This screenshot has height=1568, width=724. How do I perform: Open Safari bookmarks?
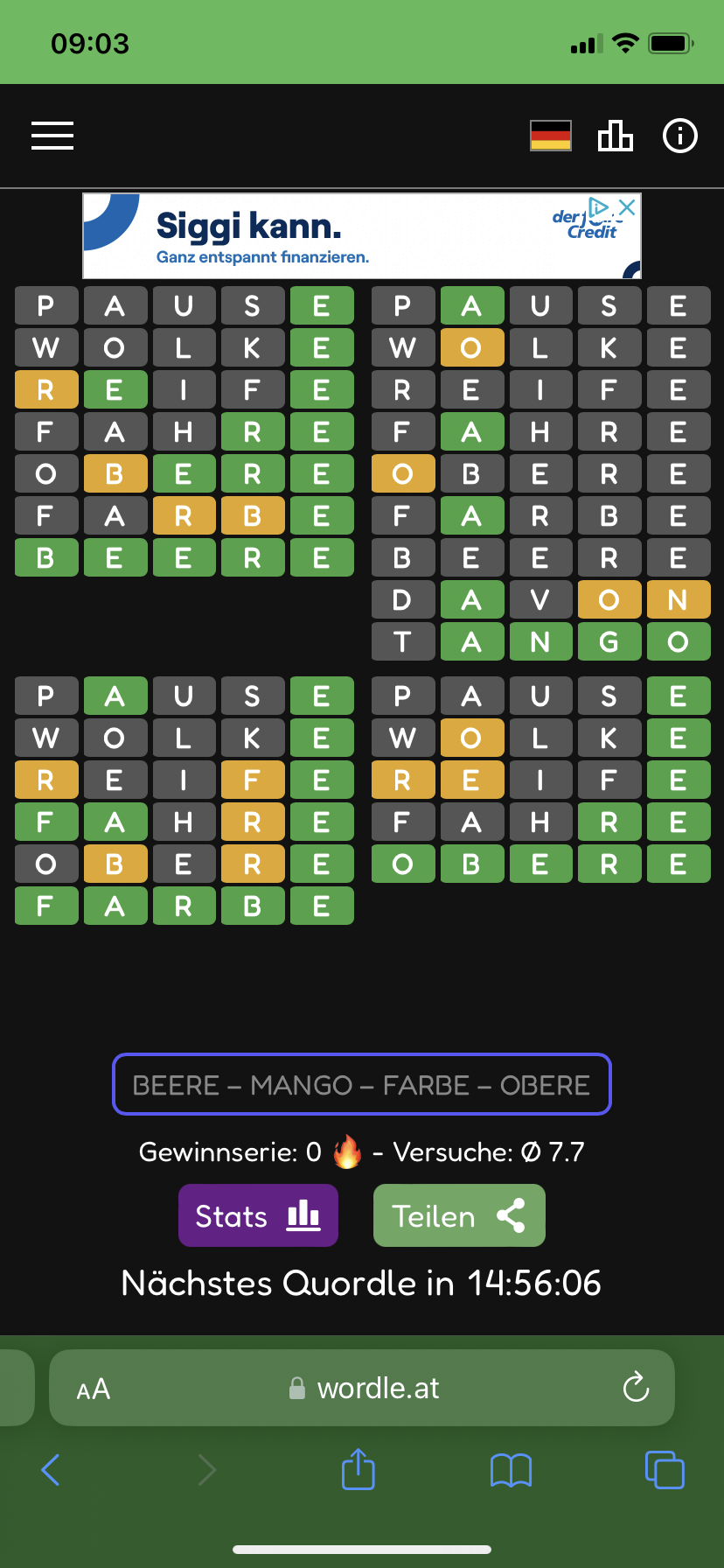[512, 1471]
